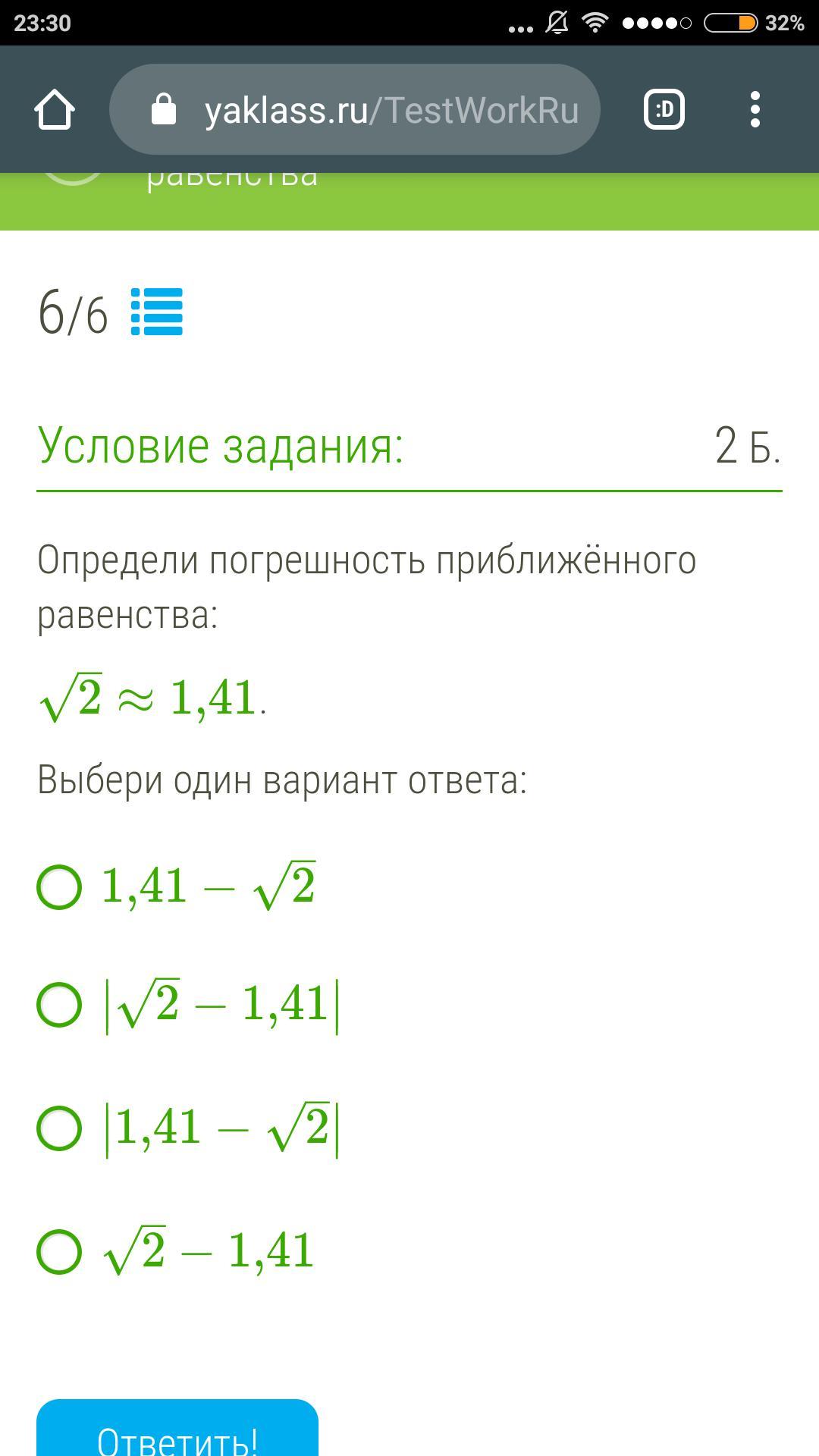Open the task list icon beside 6/6
Image resolution: width=819 pixels, height=1456 pixels.
(157, 312)
